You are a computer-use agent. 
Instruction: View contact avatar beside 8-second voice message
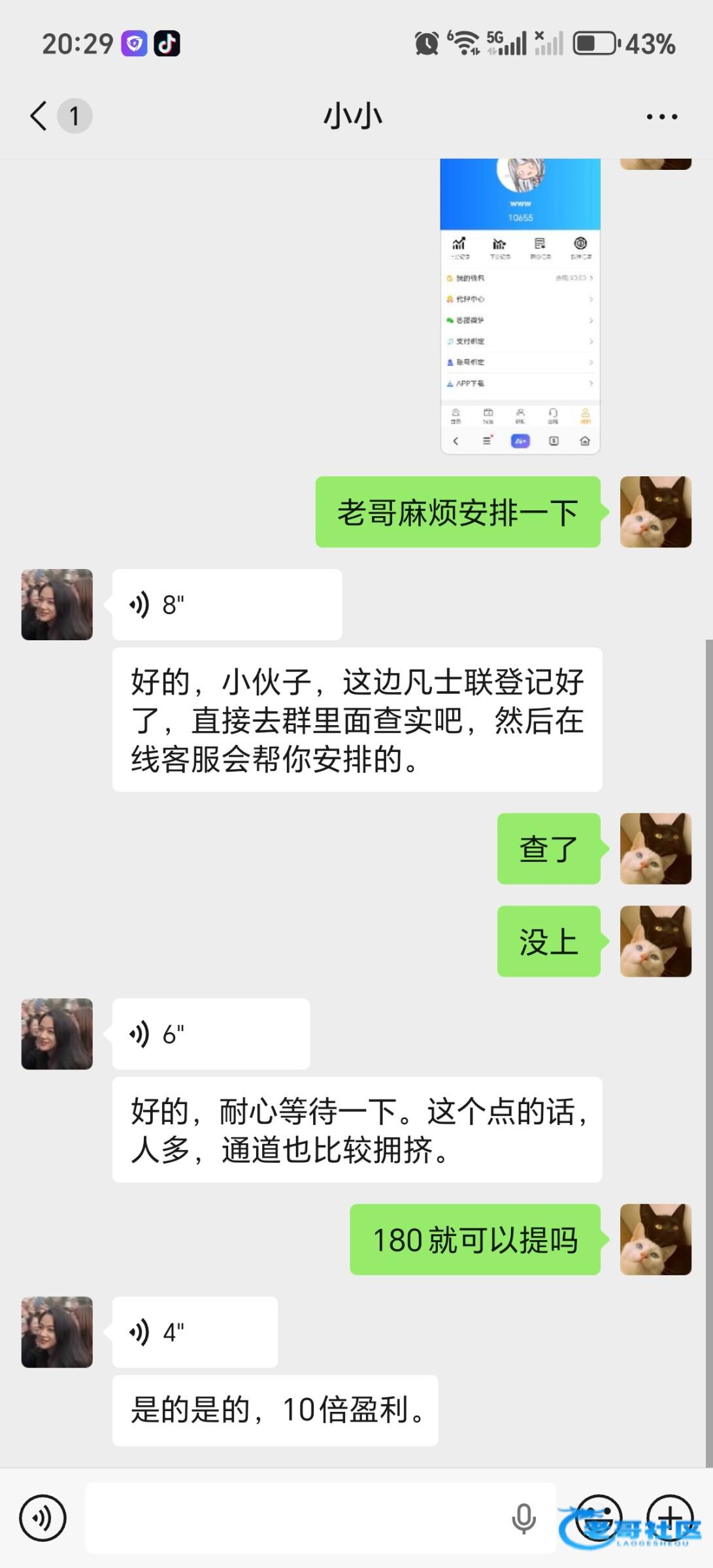tap(57, 604)
